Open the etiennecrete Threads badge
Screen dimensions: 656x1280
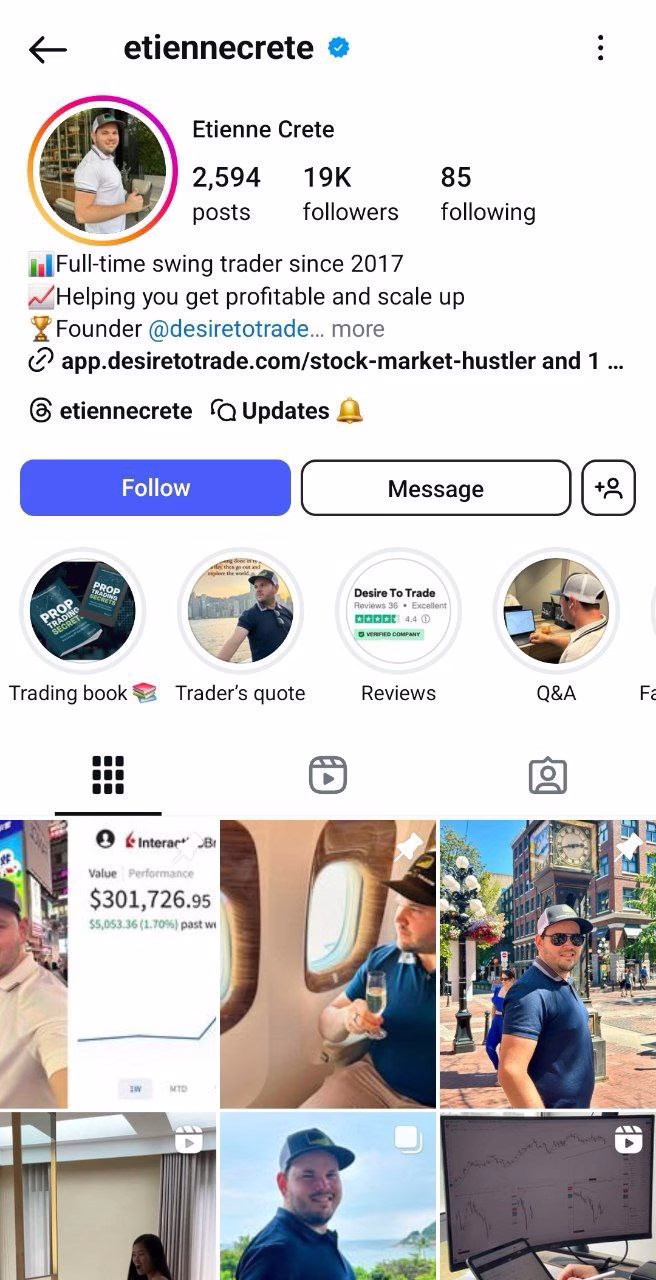[x=111, y=411]
